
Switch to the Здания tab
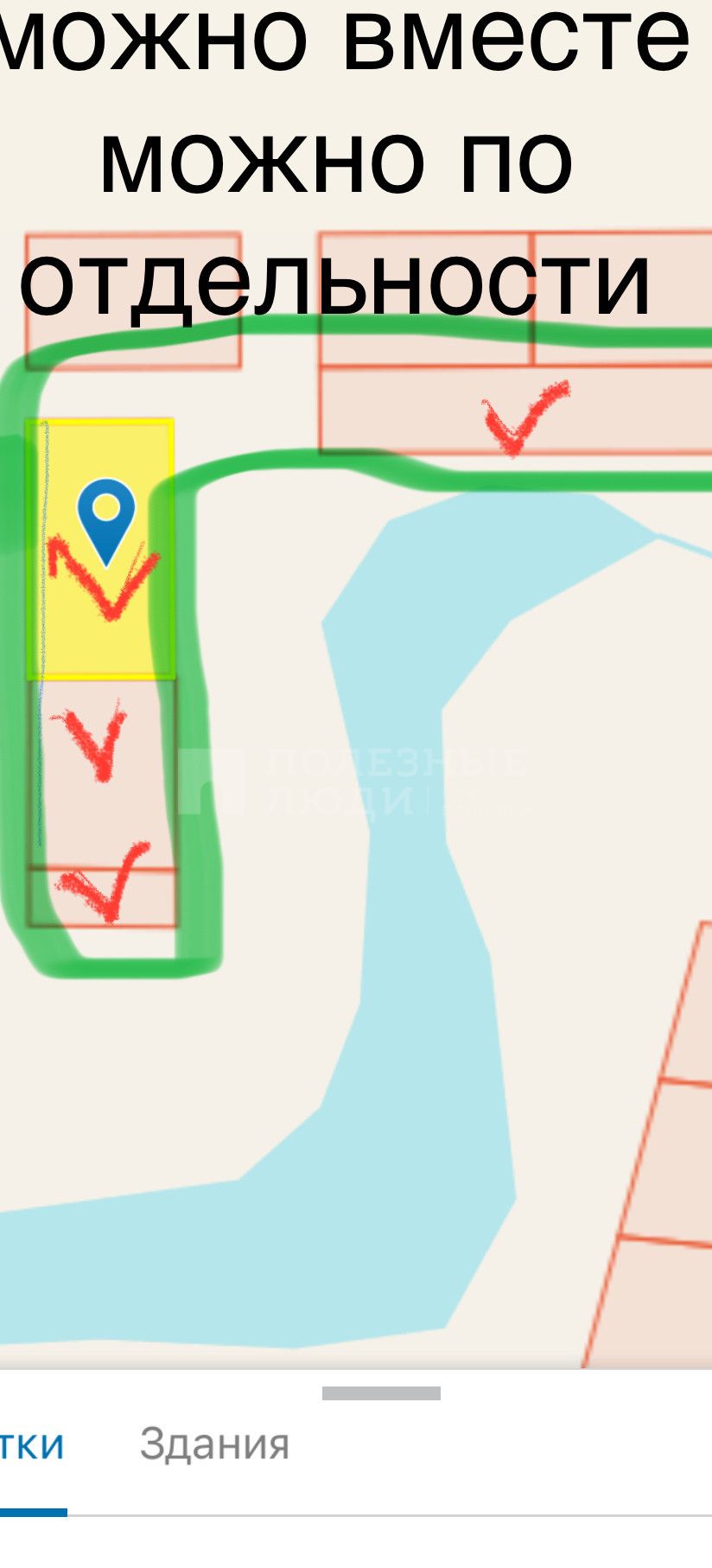click(x=214, y=1444)
